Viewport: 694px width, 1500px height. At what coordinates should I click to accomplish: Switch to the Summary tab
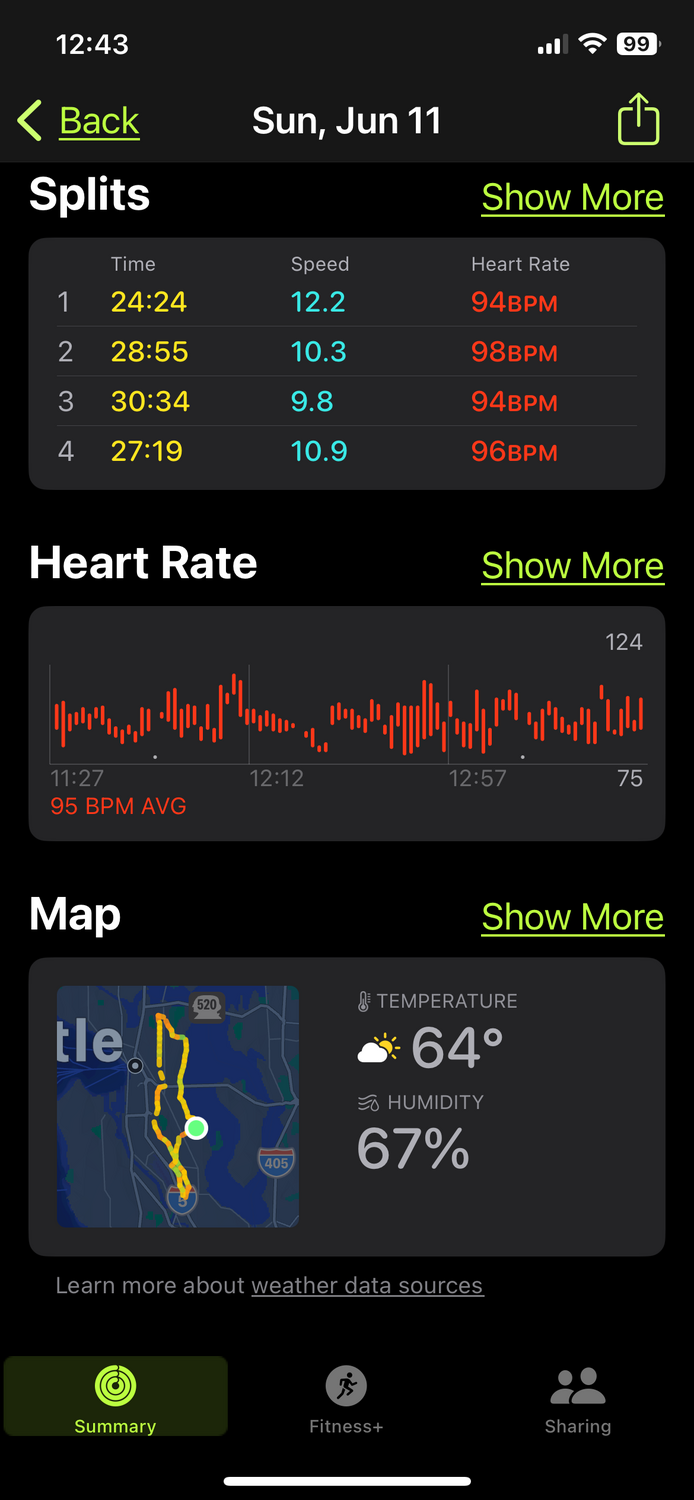(115, 1397)
